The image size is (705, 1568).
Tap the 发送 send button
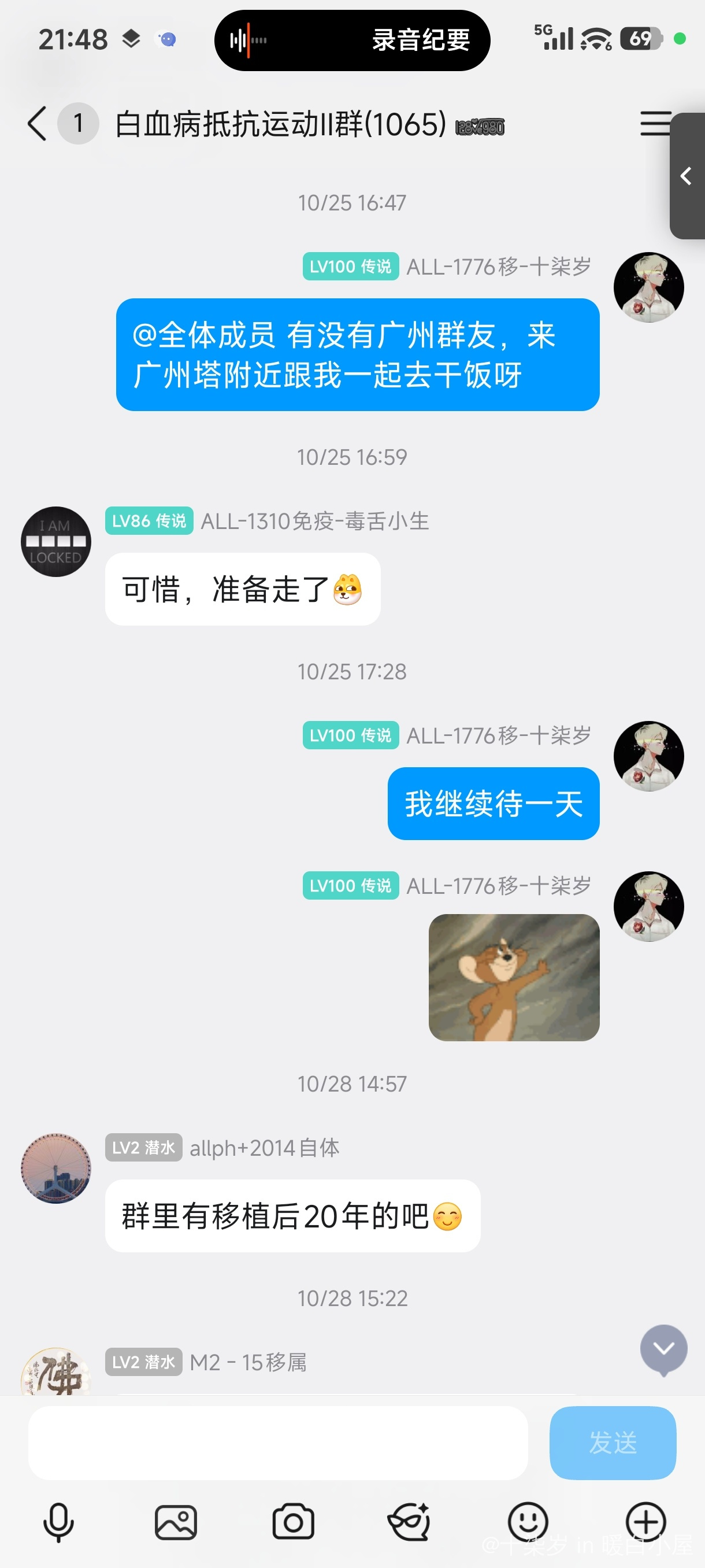(612, 1443)
